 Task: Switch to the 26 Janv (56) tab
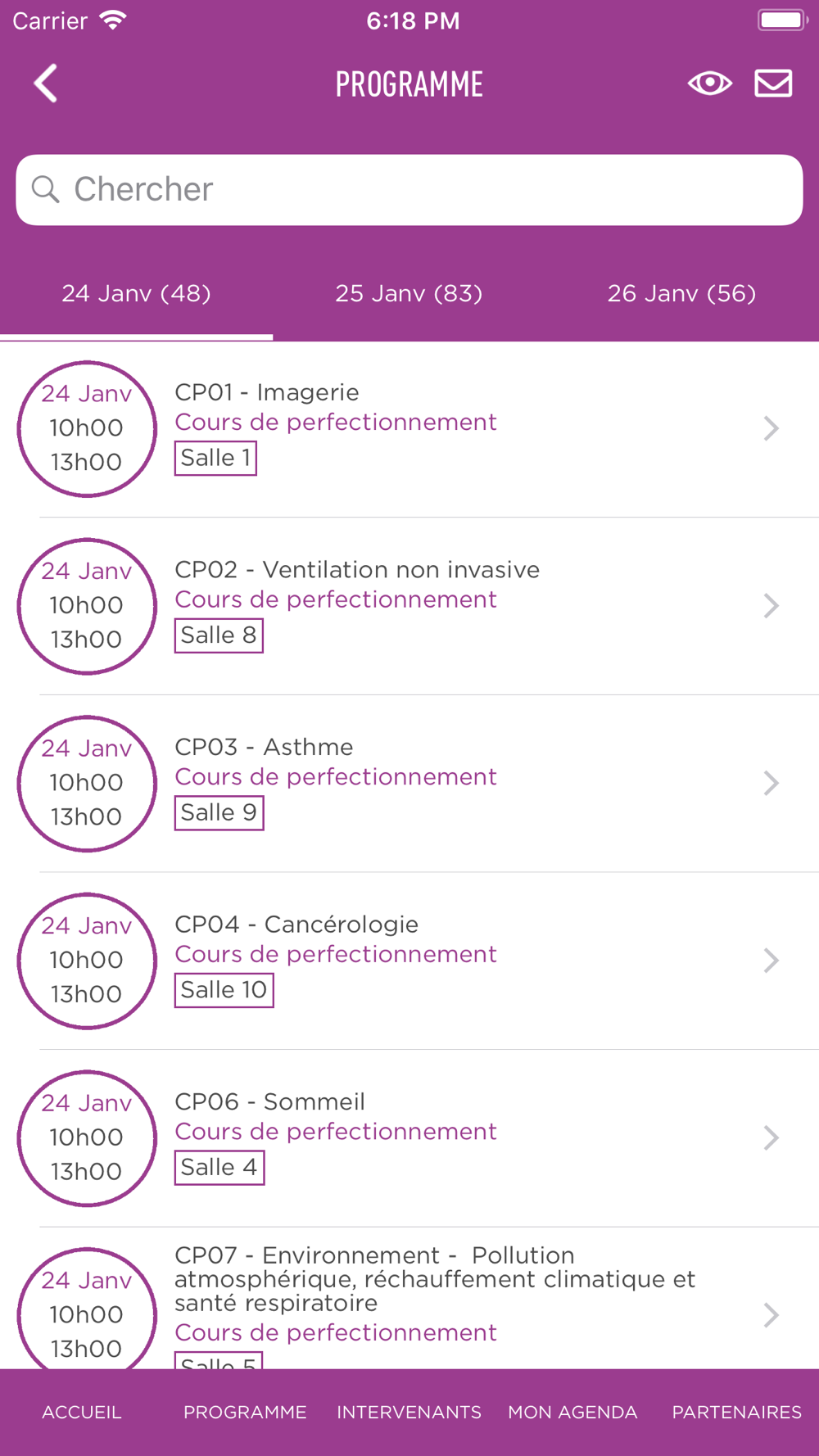pos(681,293)
